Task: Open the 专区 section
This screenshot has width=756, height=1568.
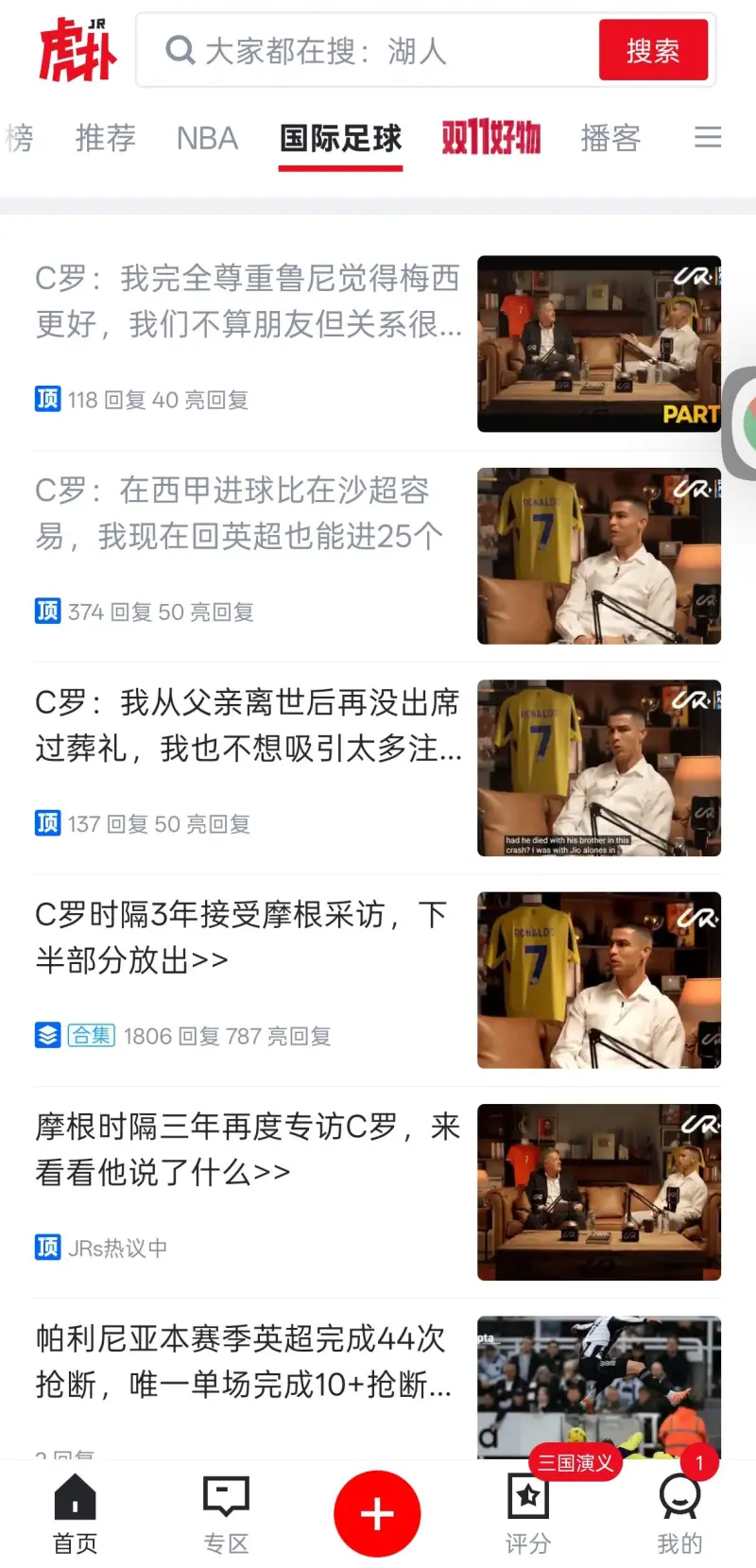Action: [x=227, y=1514]
